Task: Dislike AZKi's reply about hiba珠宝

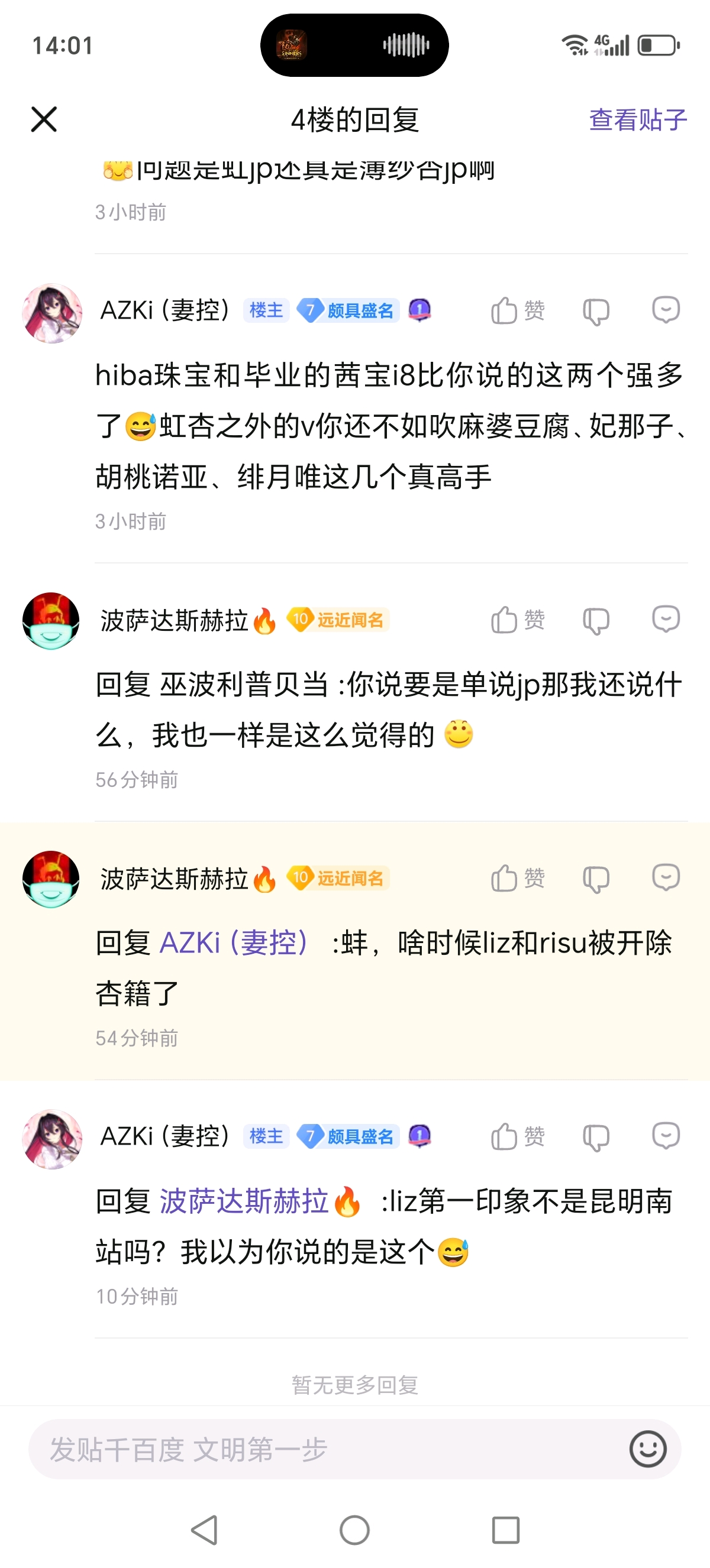Action: [x=596, y=311]
